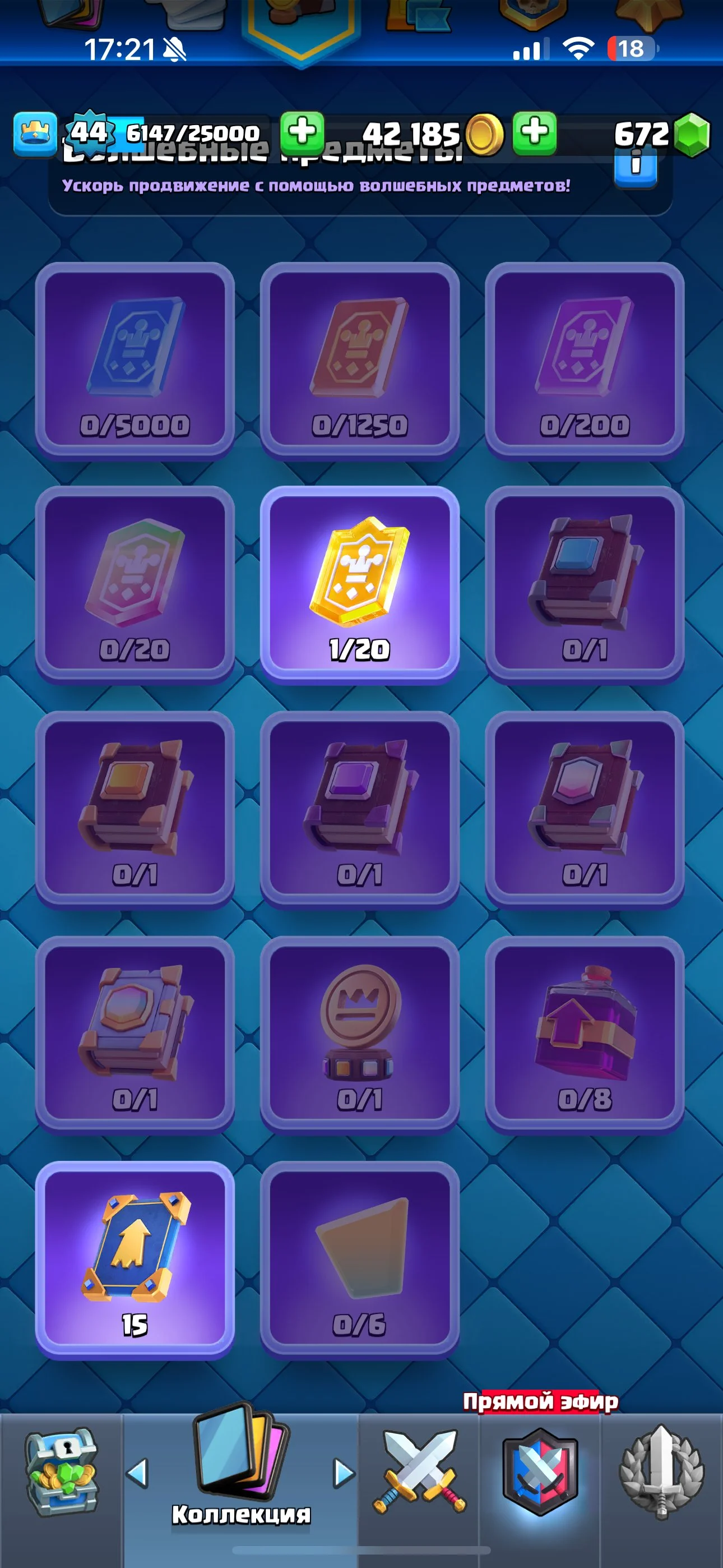The height and width of the screenshot is (1568, 723).
Task: Open the clan shield tab
Action: pos(539,1472)
